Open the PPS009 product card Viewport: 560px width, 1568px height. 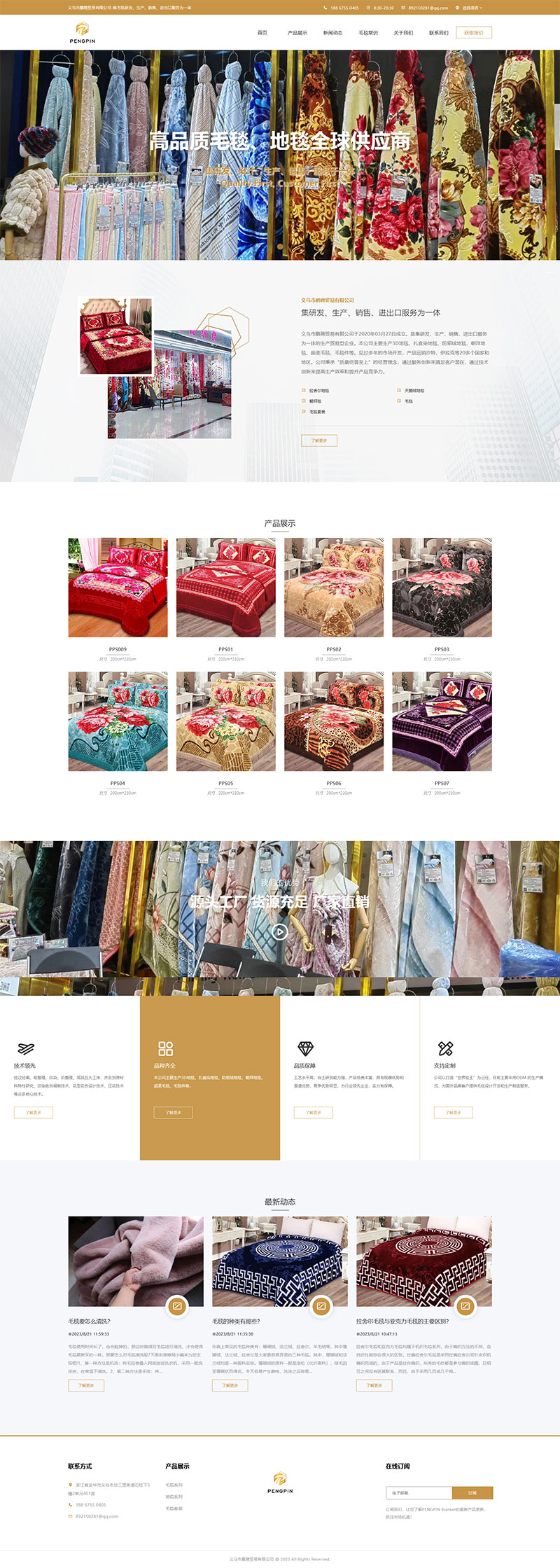click(118, 588)
